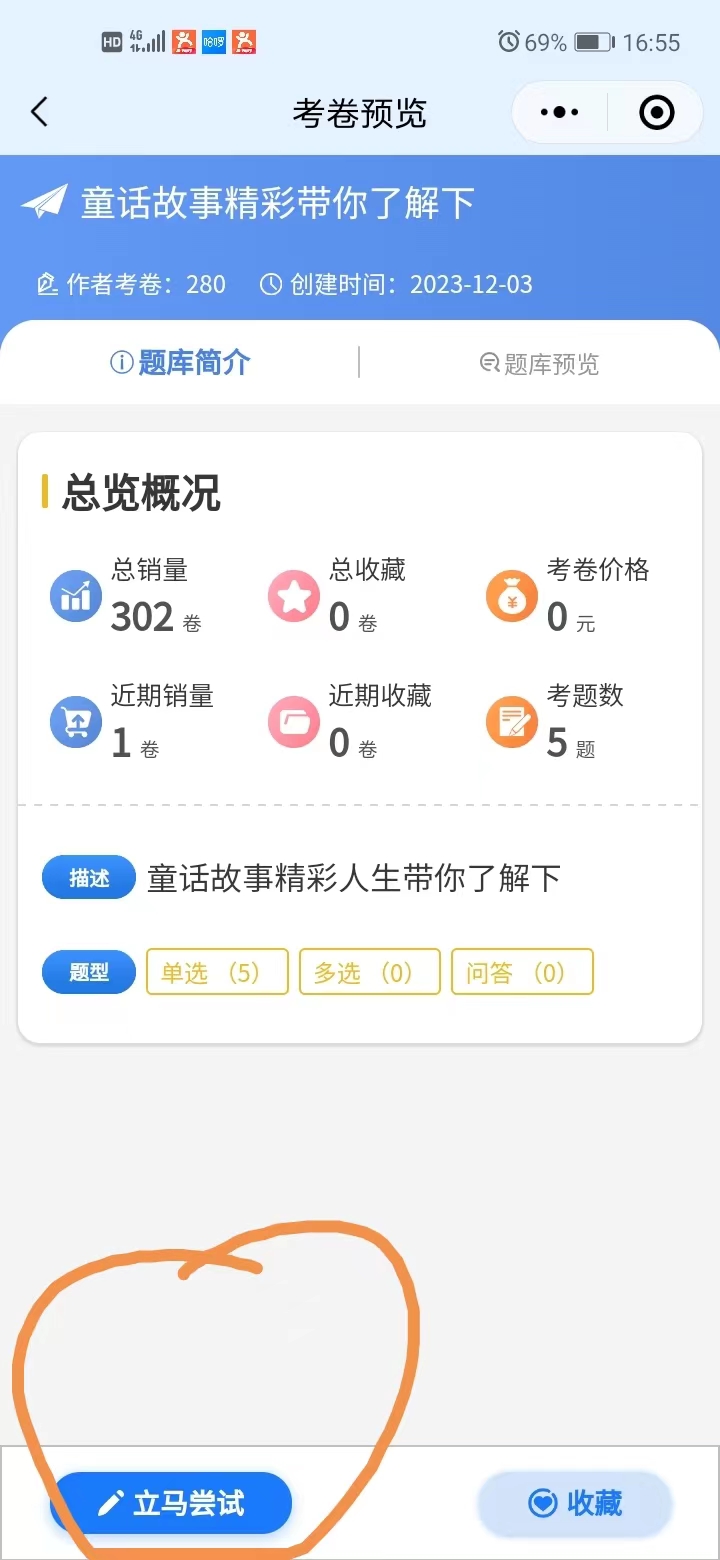
Task: Open the mini program overflow menu
Action: (560, 112)
